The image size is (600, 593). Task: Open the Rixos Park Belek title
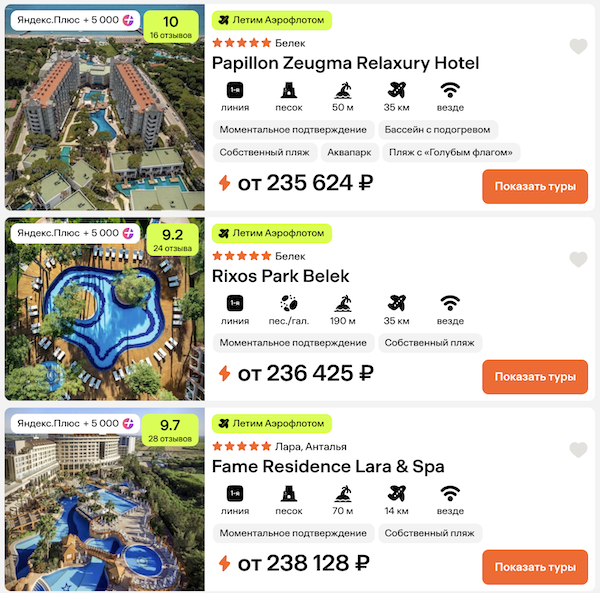tap(281, 276)
